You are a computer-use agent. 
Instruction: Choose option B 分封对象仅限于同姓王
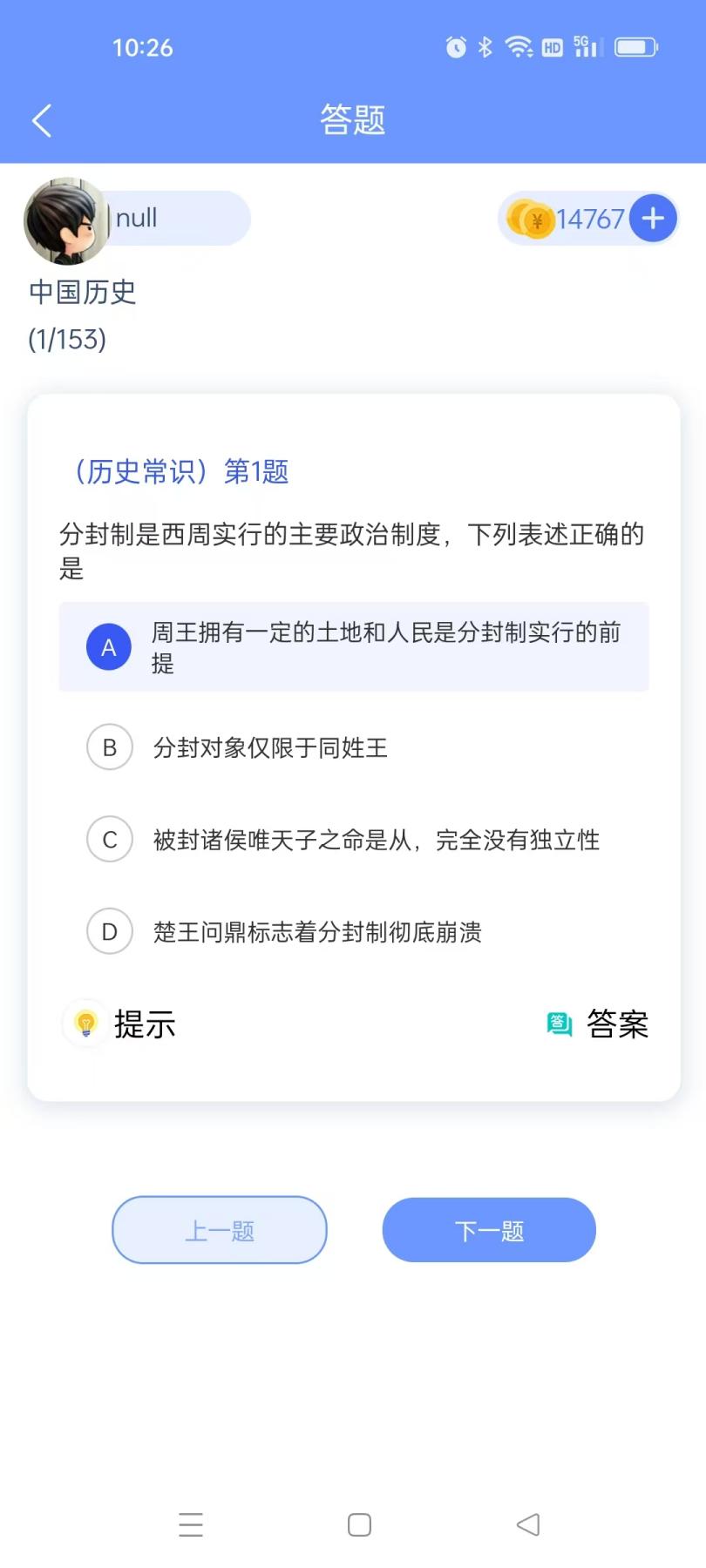pos(270,747)
